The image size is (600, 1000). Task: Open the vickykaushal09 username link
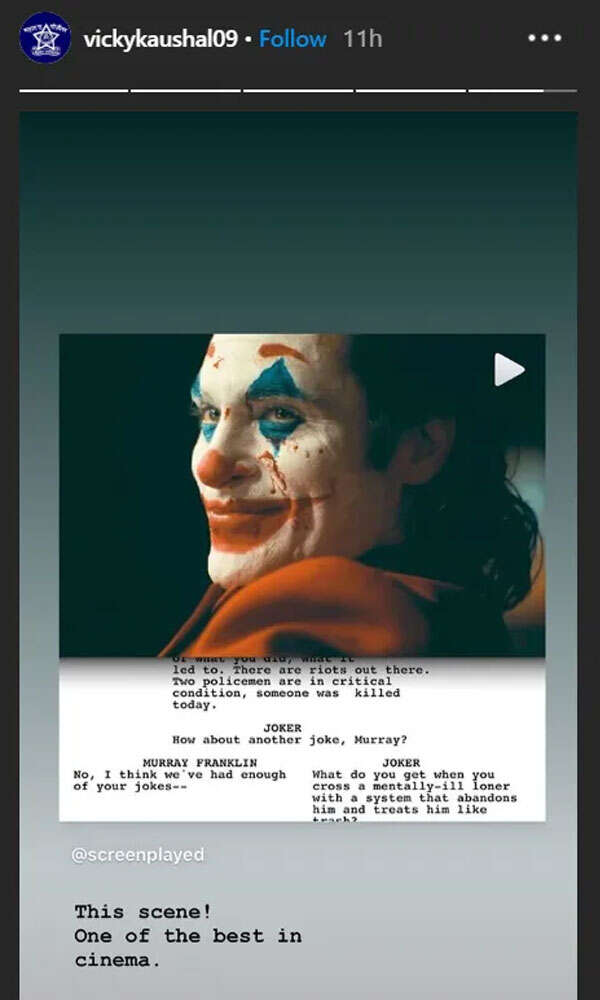(160, 39)
